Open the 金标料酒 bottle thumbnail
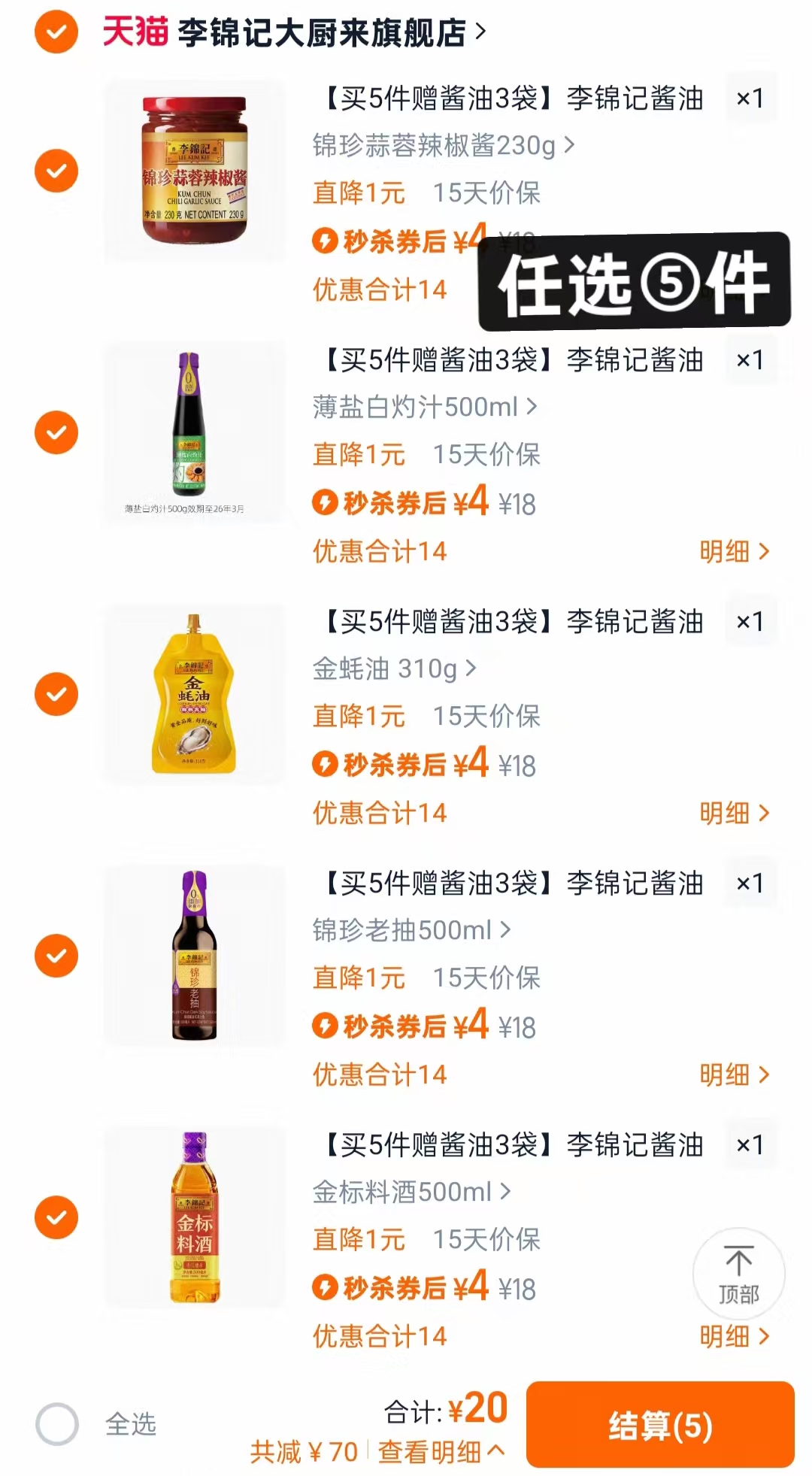 (x=194, y=1218)
